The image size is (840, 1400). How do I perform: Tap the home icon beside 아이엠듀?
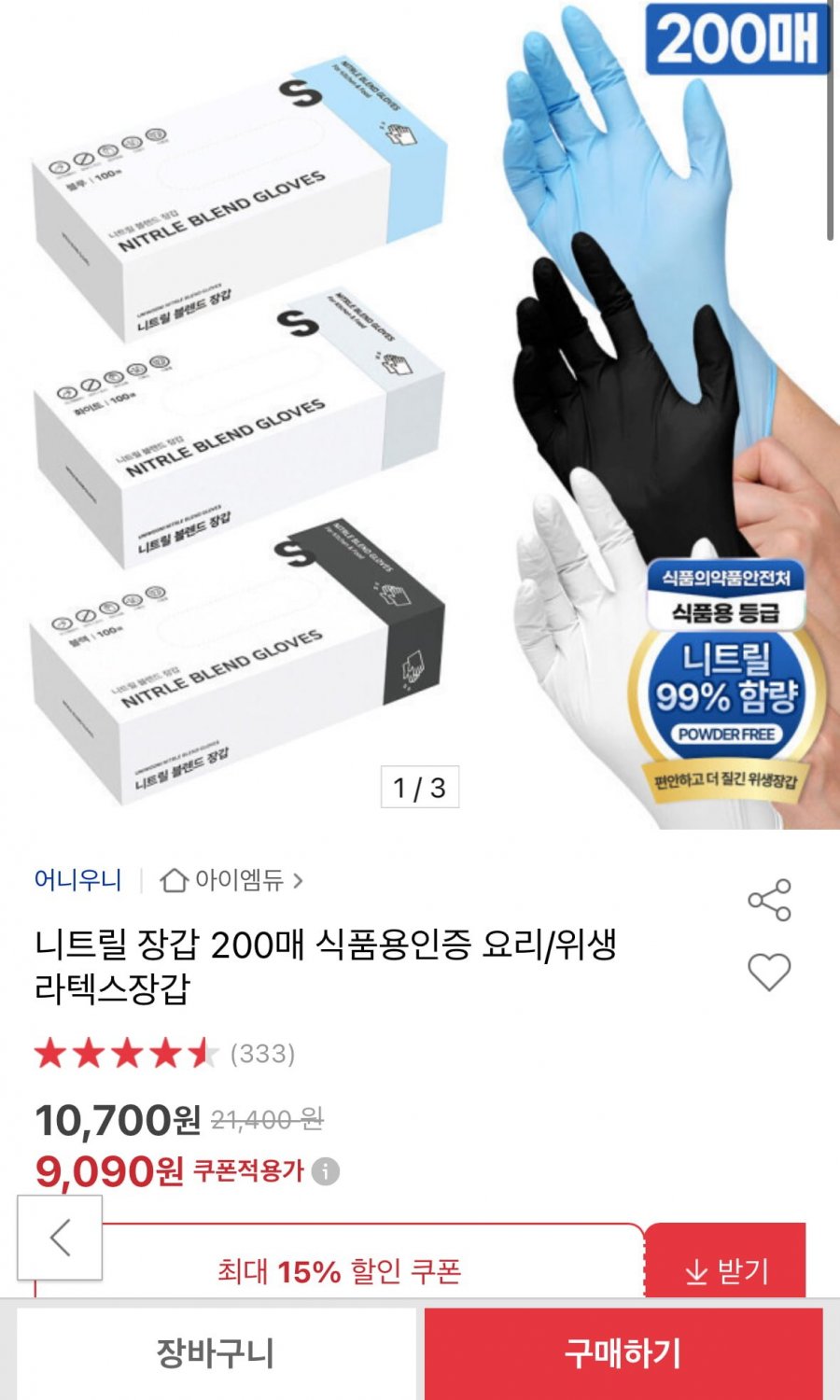click(x=172, y=878)
